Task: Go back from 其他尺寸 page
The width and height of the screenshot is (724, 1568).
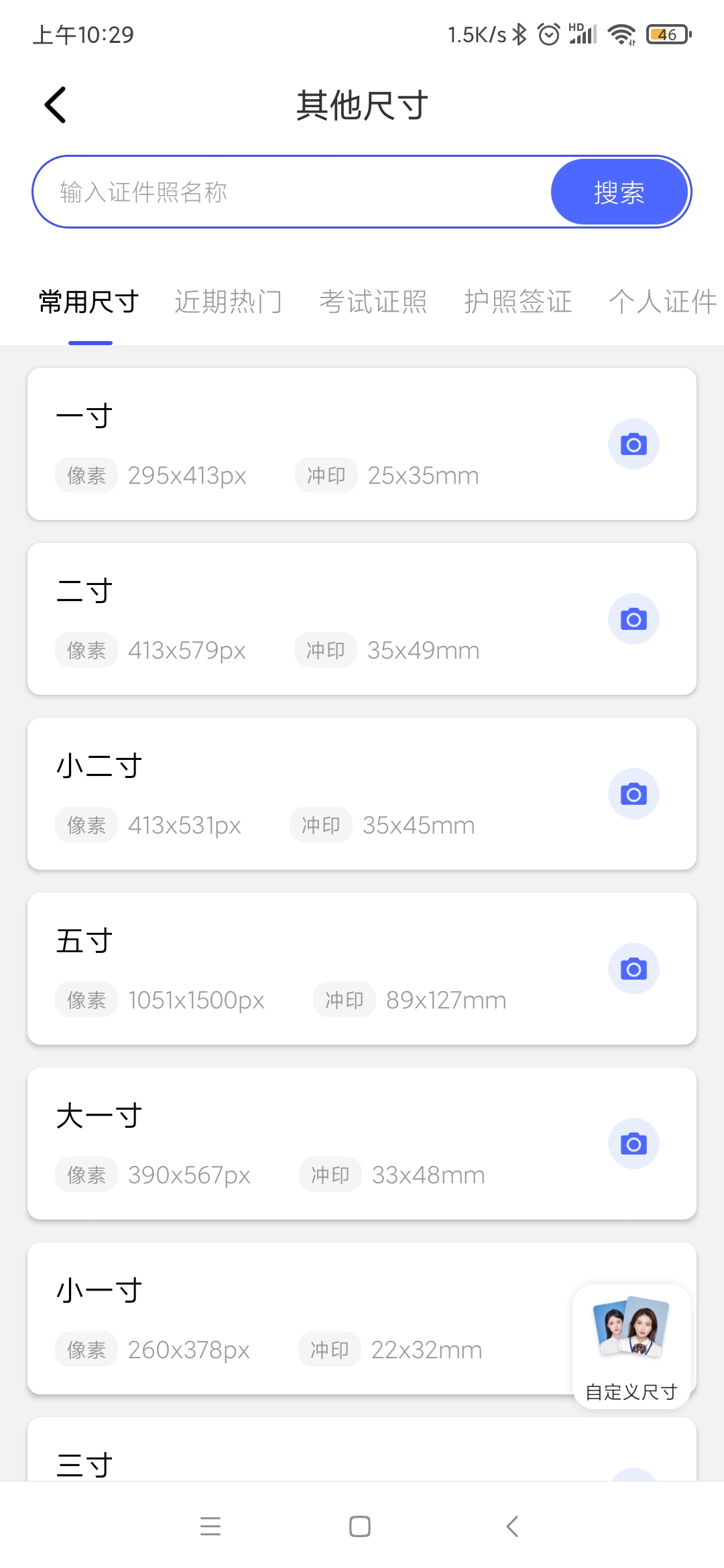Action: [56, 105]
